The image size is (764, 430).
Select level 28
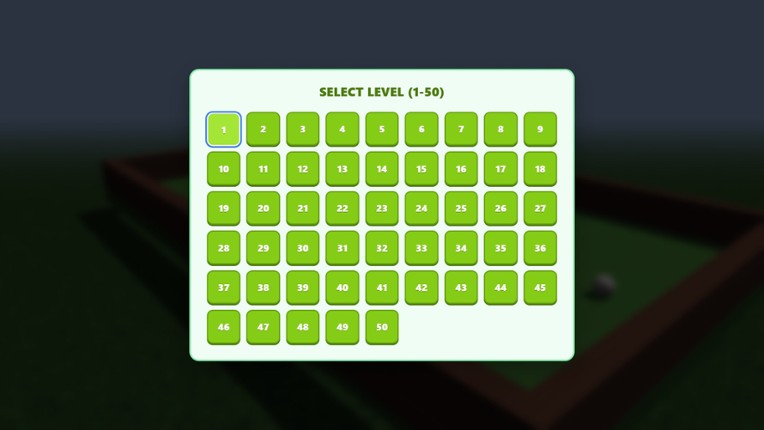point(223,248)
